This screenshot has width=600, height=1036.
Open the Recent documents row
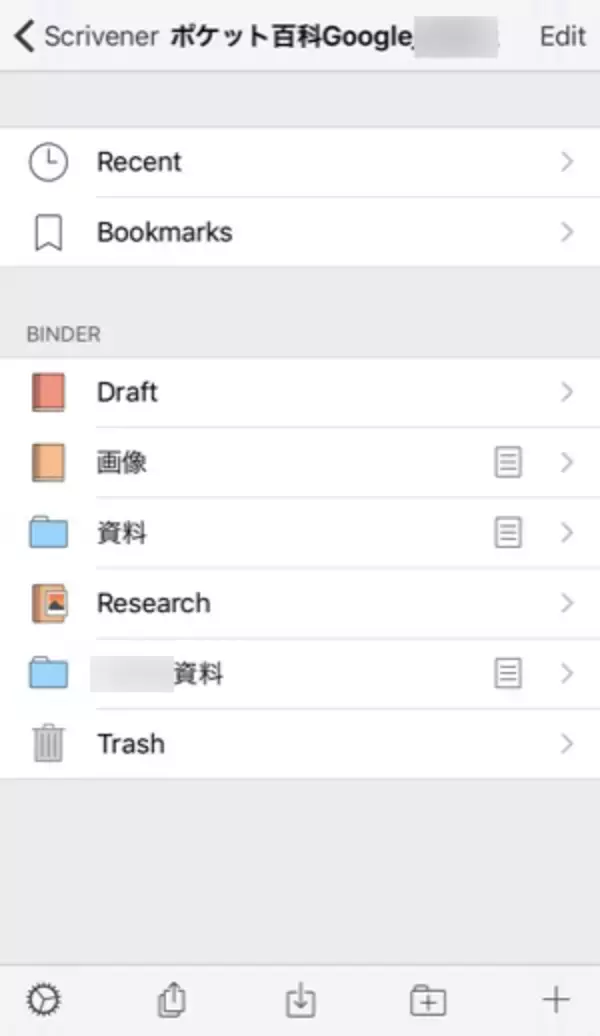(x=300, y=162)
